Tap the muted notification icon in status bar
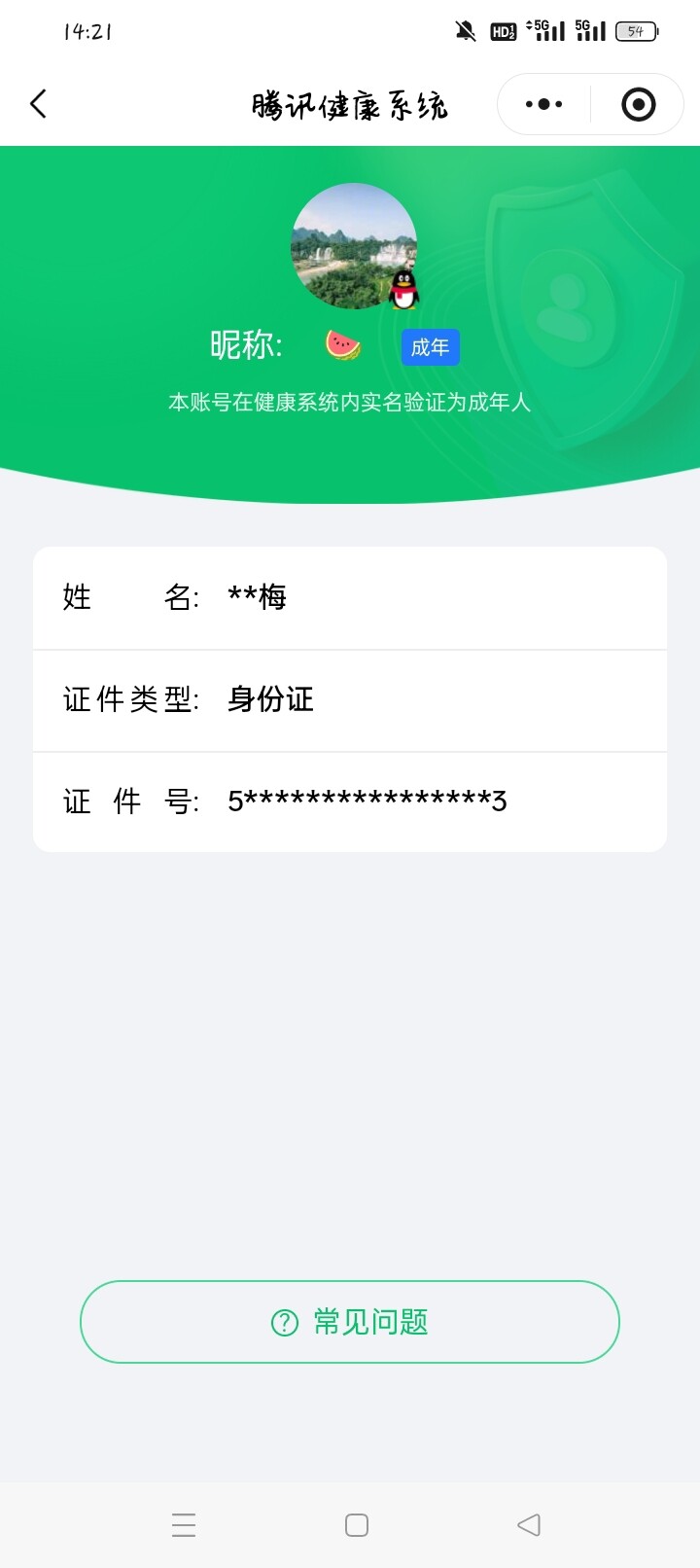 click(x=466, y=30)
